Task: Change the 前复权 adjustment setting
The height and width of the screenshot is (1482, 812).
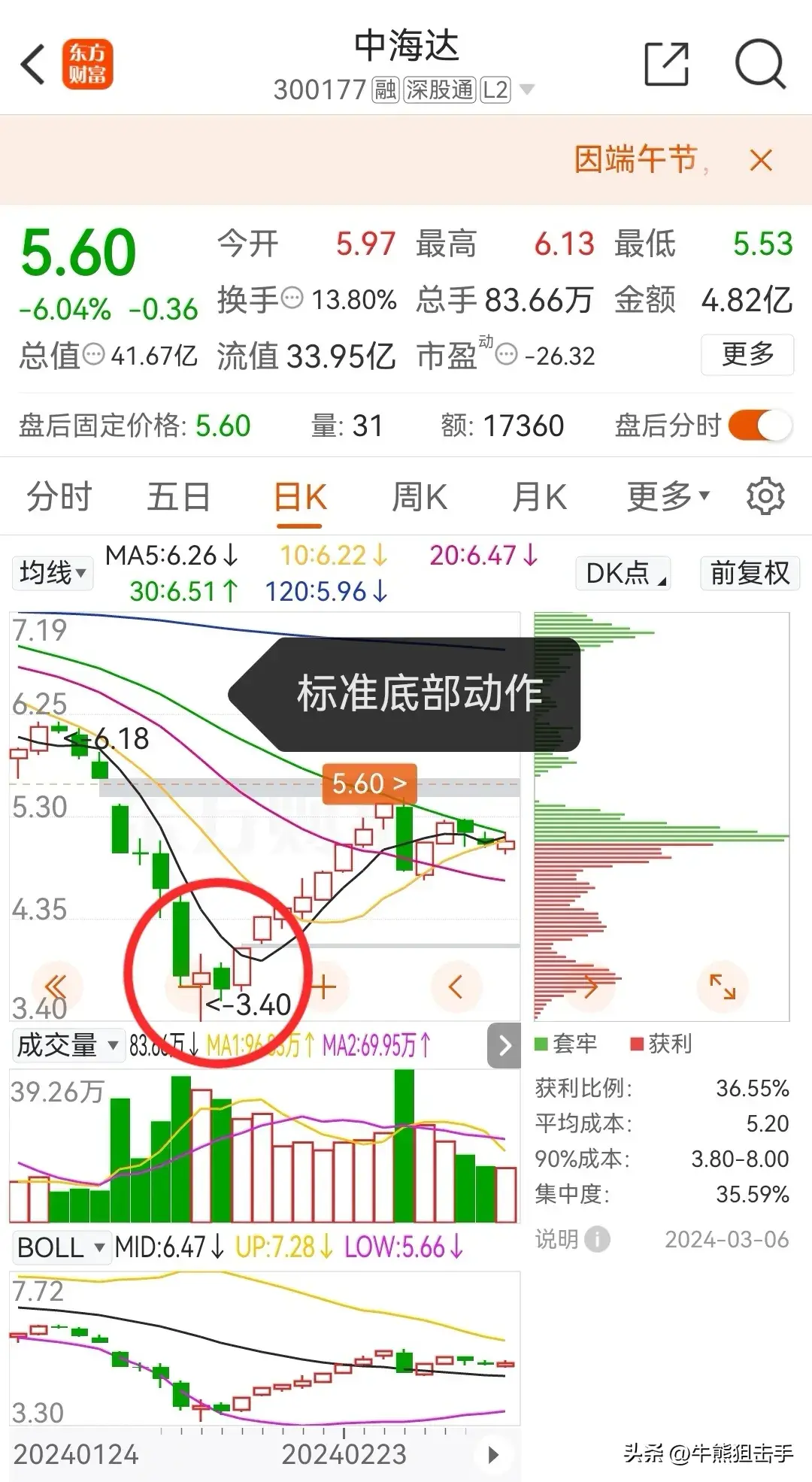Action: [750, 574]
